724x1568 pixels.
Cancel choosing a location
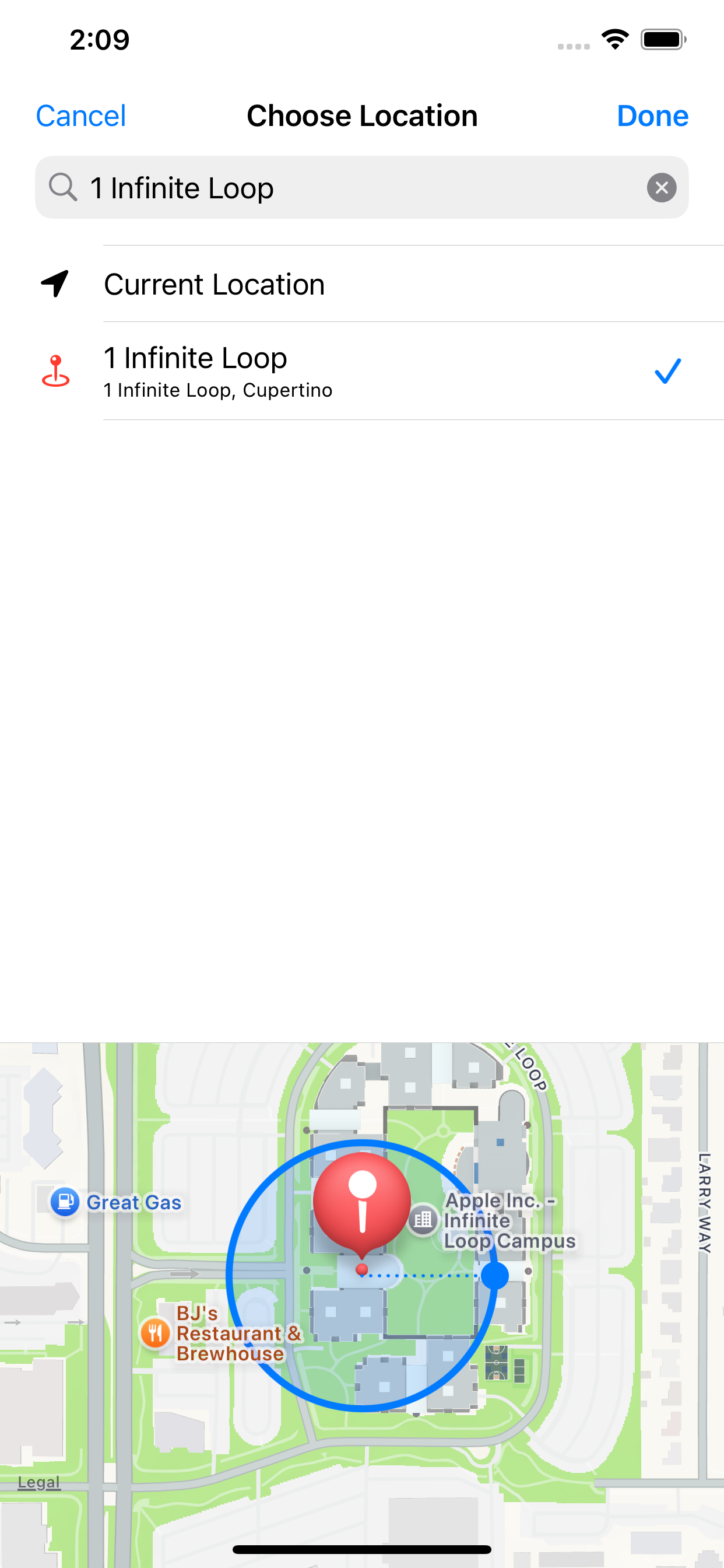click(x=81, y=116)
